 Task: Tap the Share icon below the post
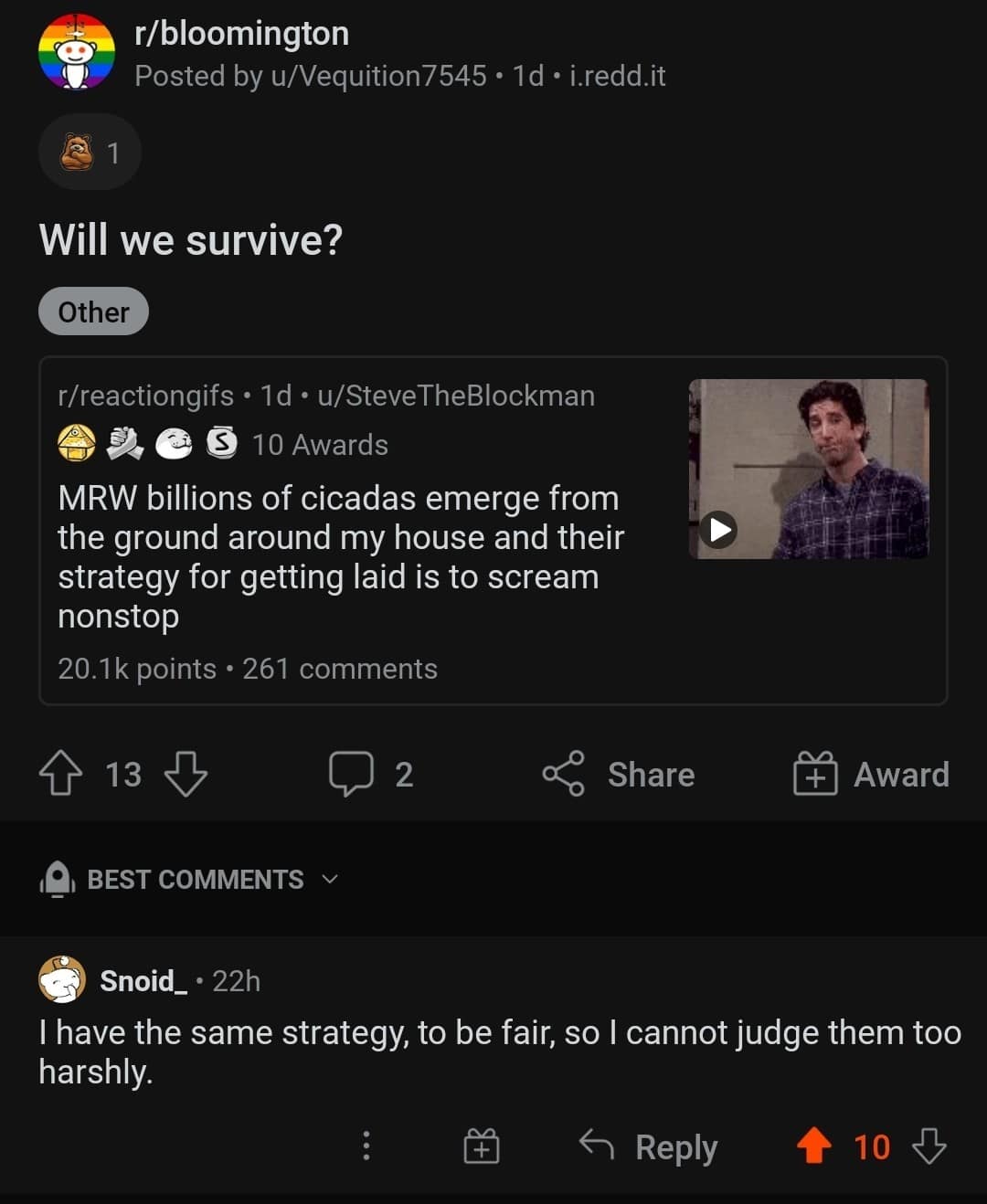tap(566, 775)
